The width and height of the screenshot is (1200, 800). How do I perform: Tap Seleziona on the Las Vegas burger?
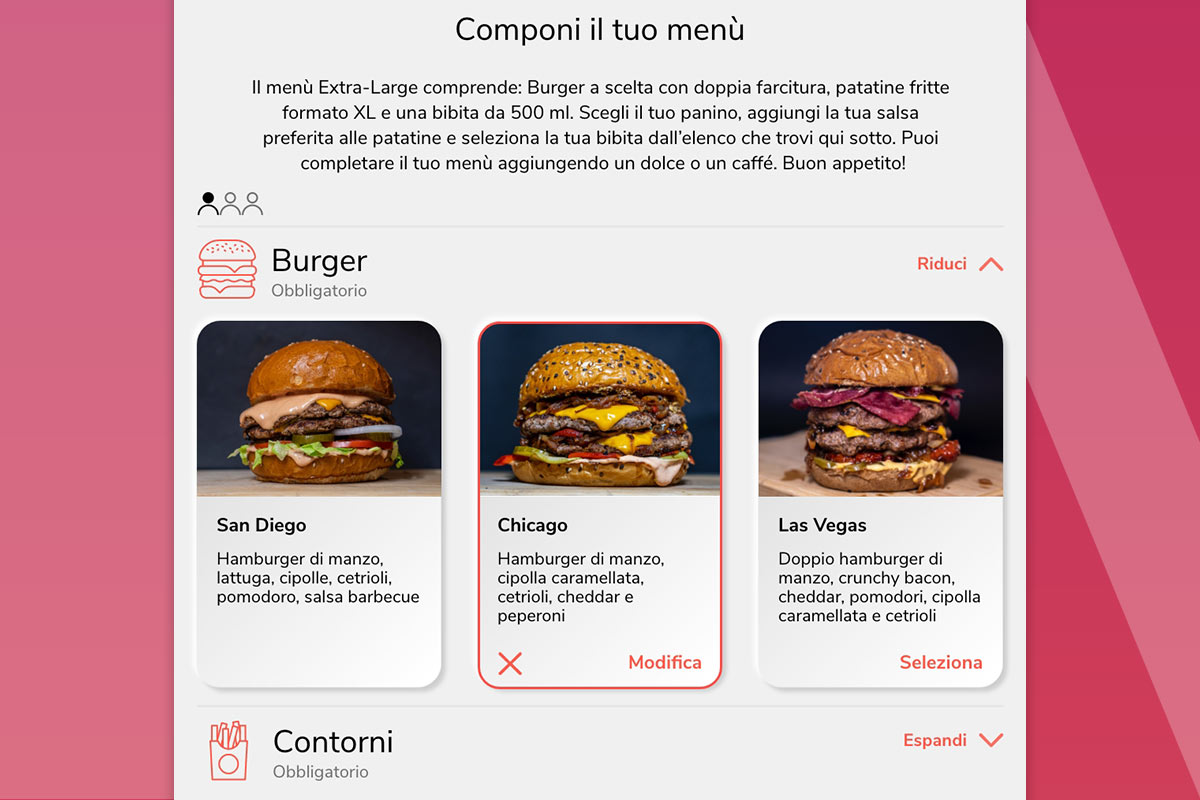point(940,662)
